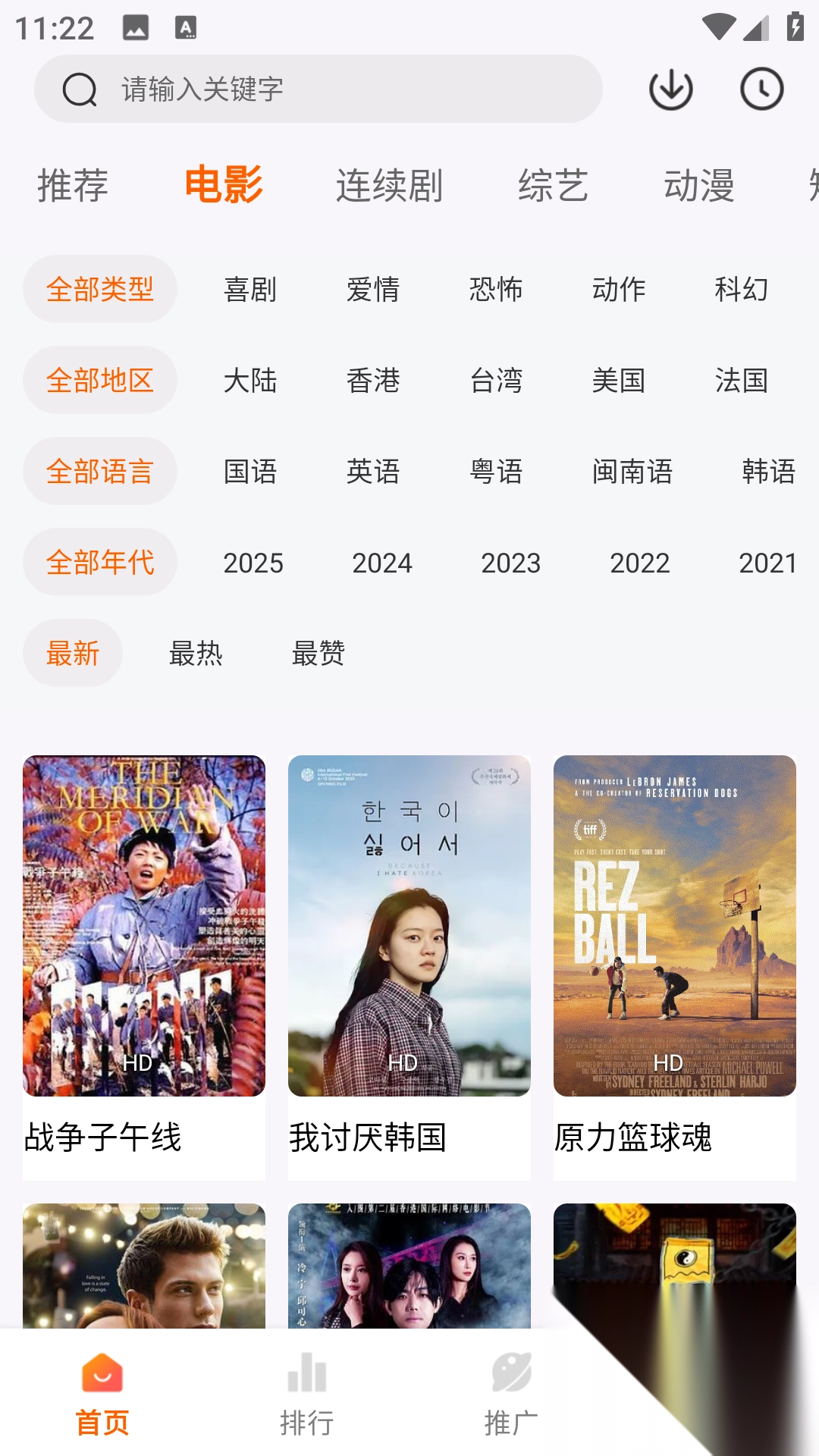Screen dimensions: 819x1456
Task: Switch to the 动漫 tab
Action: pos(699,186)
